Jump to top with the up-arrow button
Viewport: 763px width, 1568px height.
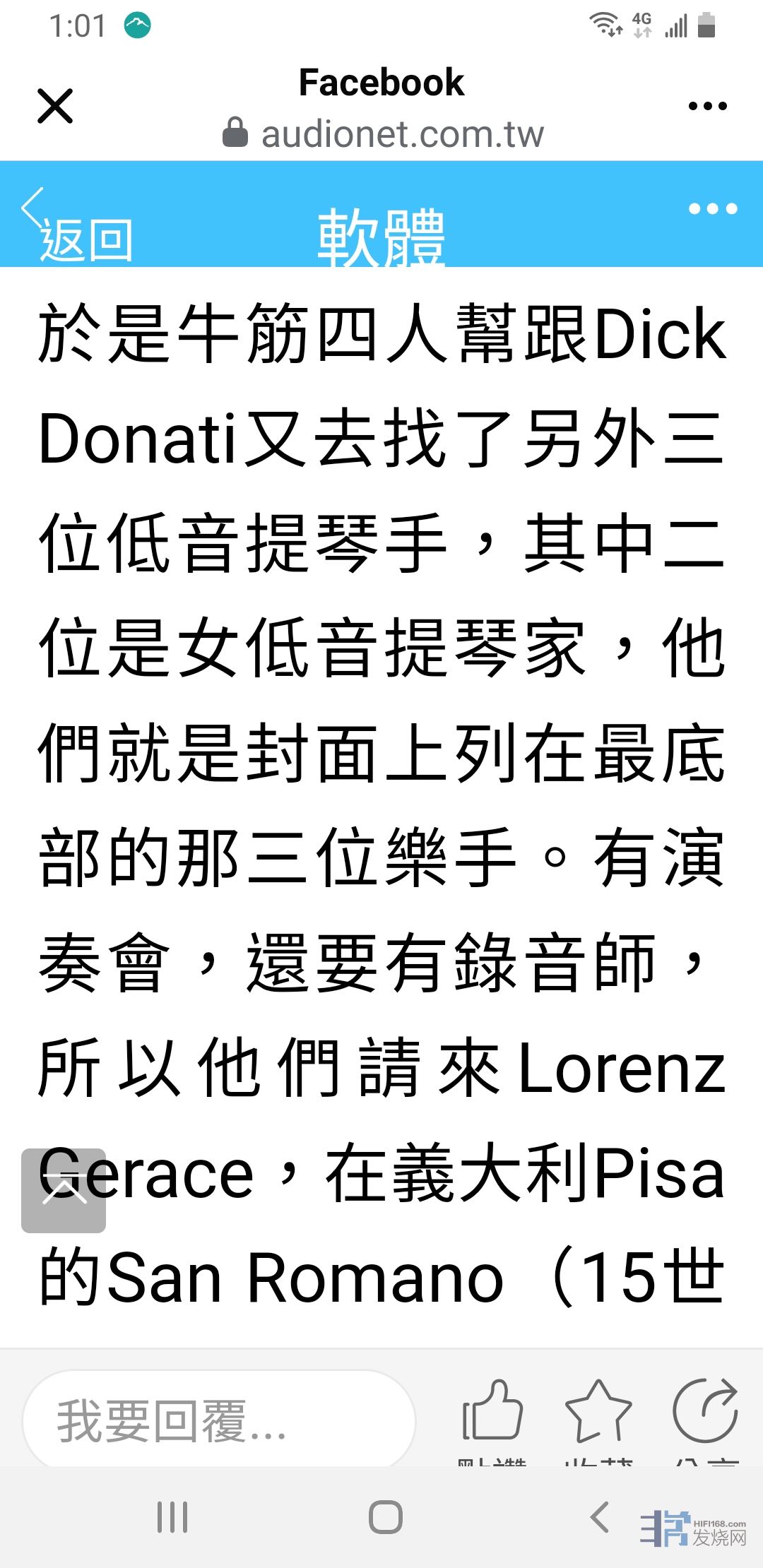pyautogui.click(x=64, y=1190)
